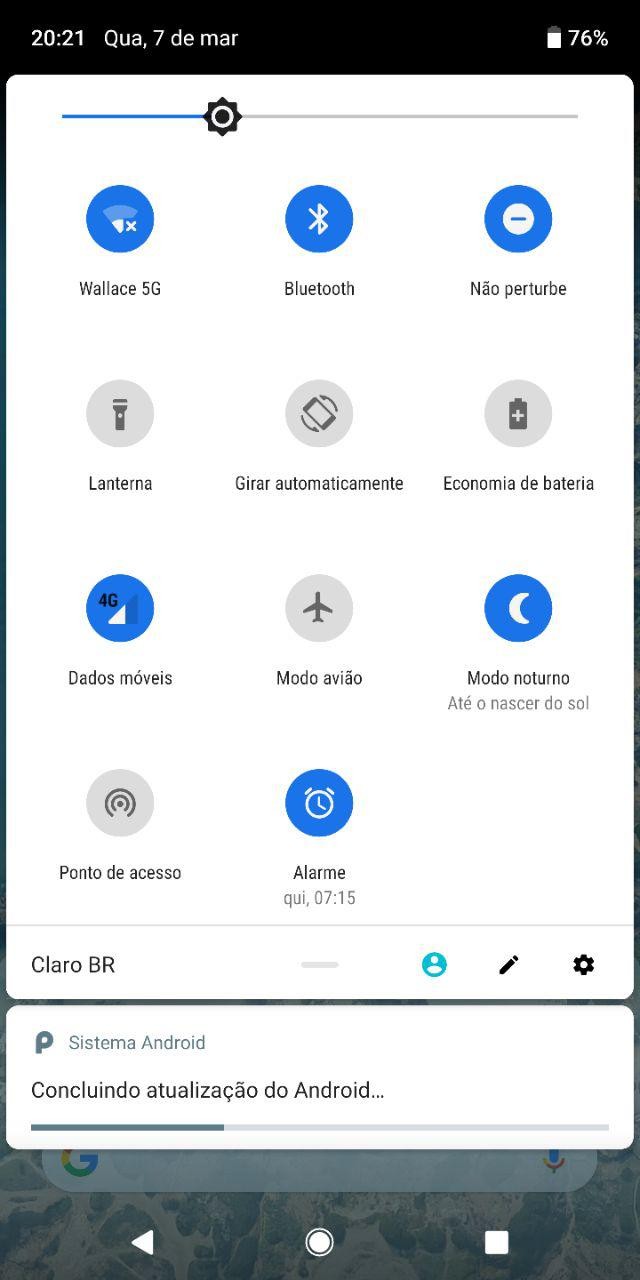The image size is (640, 1280).
Task: Enable Girar automaticamente
Action: [x=319, y=413]
